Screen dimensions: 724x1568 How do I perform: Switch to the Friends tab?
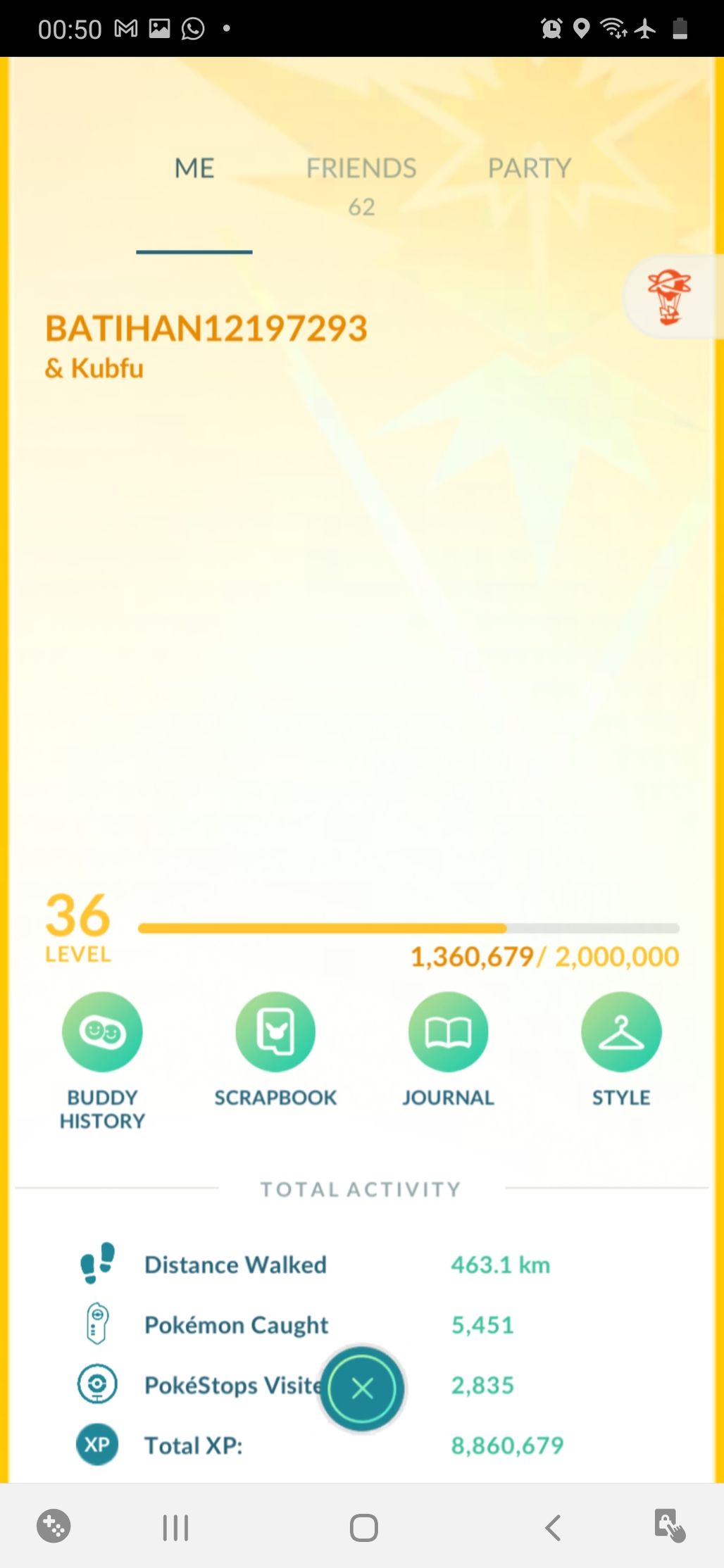click(x=361, y=169)
